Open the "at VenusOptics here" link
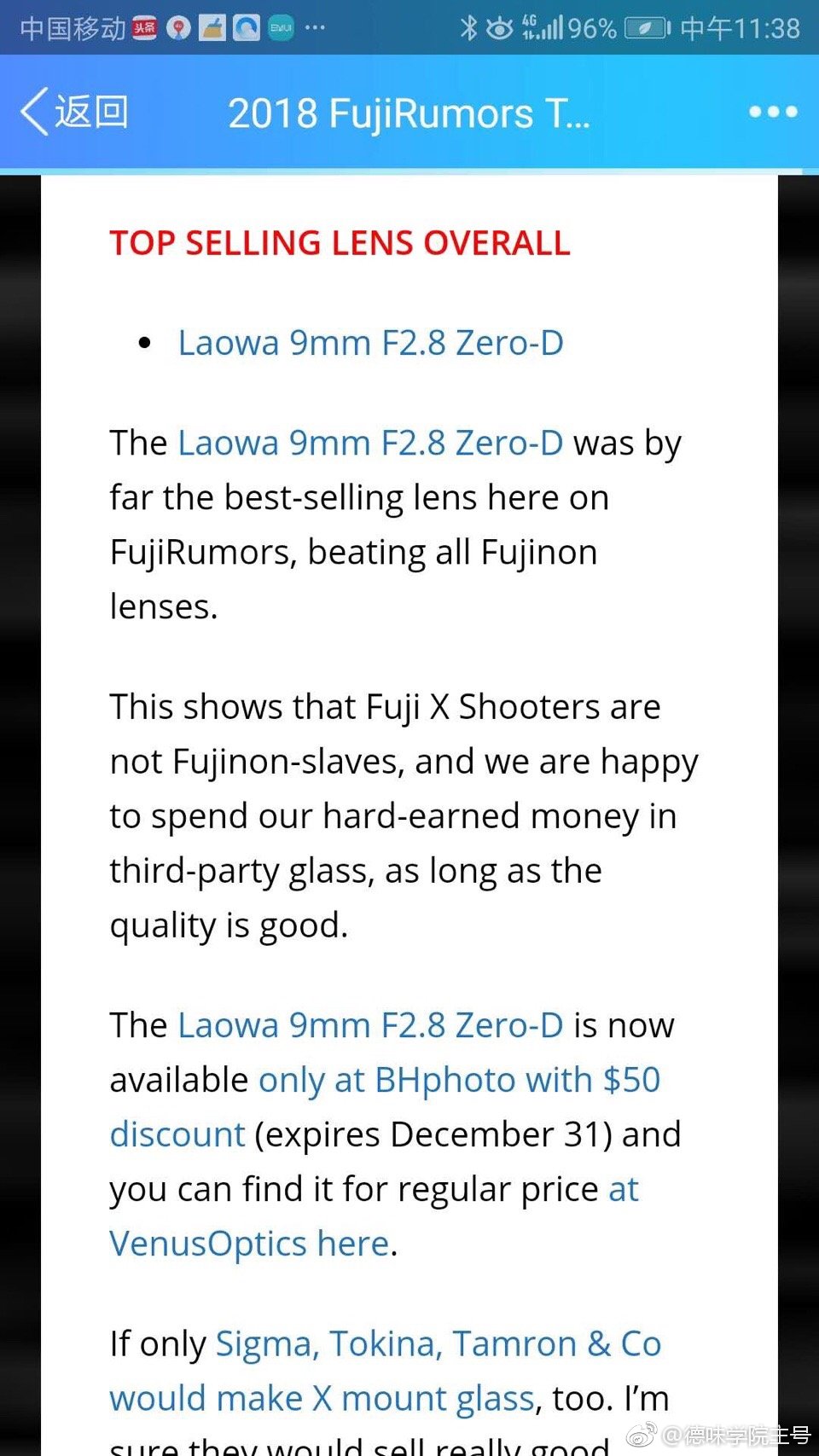Image resolution: width=819 pixels, height=1456 pixels. tap(249, 1244)
